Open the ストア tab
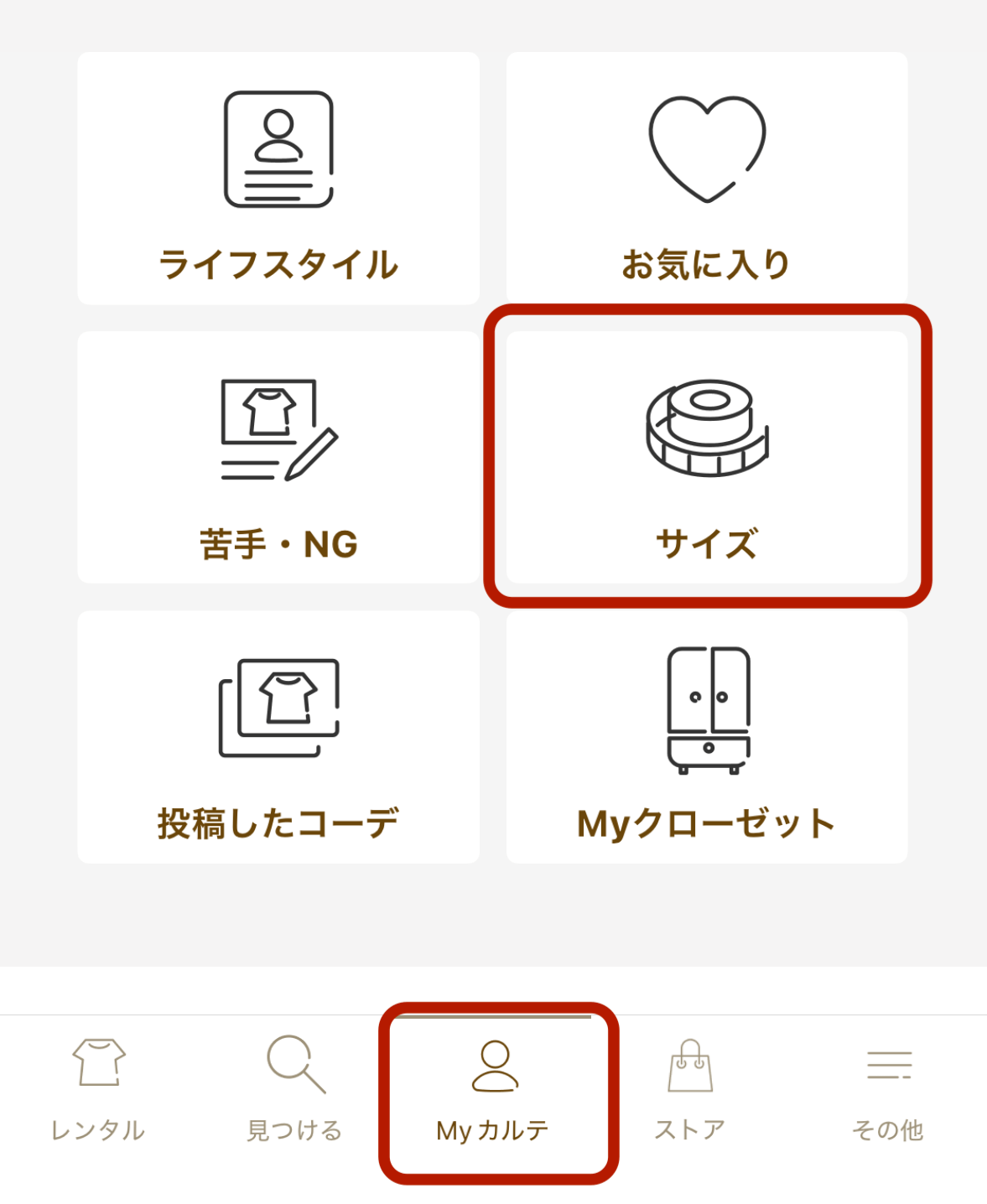 pyautogui.click(x=691, y=1090)
